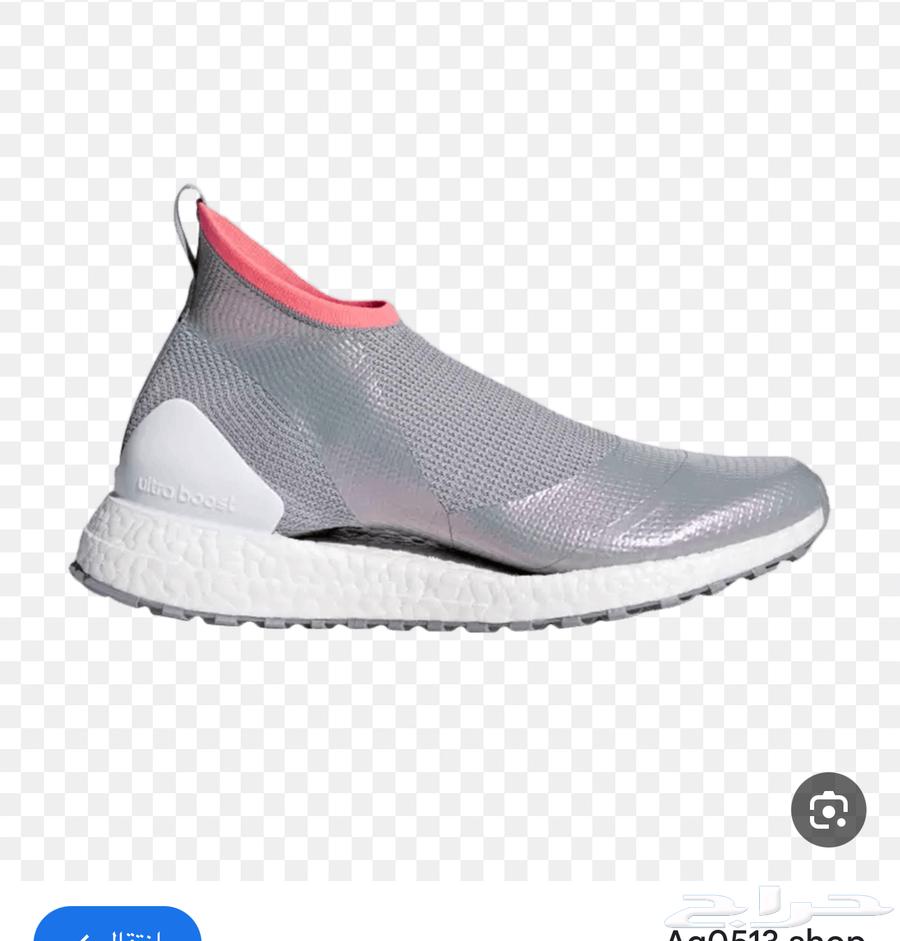This screenshot has height=941, width=900.
Task: Search this image with Google Lens
Action: coord(828,810)
